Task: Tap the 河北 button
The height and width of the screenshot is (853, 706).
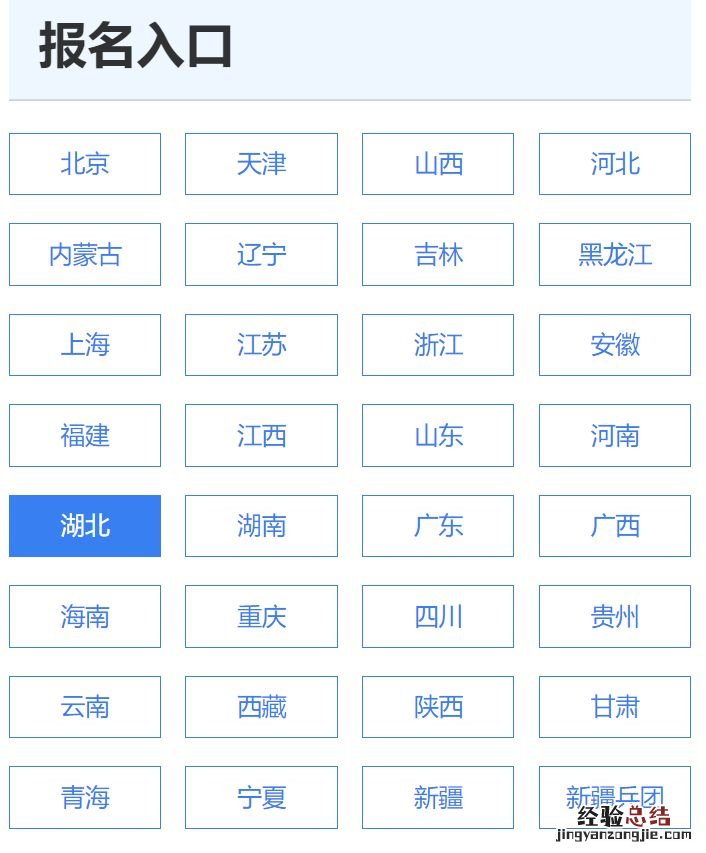Action: tap(614, 164)
